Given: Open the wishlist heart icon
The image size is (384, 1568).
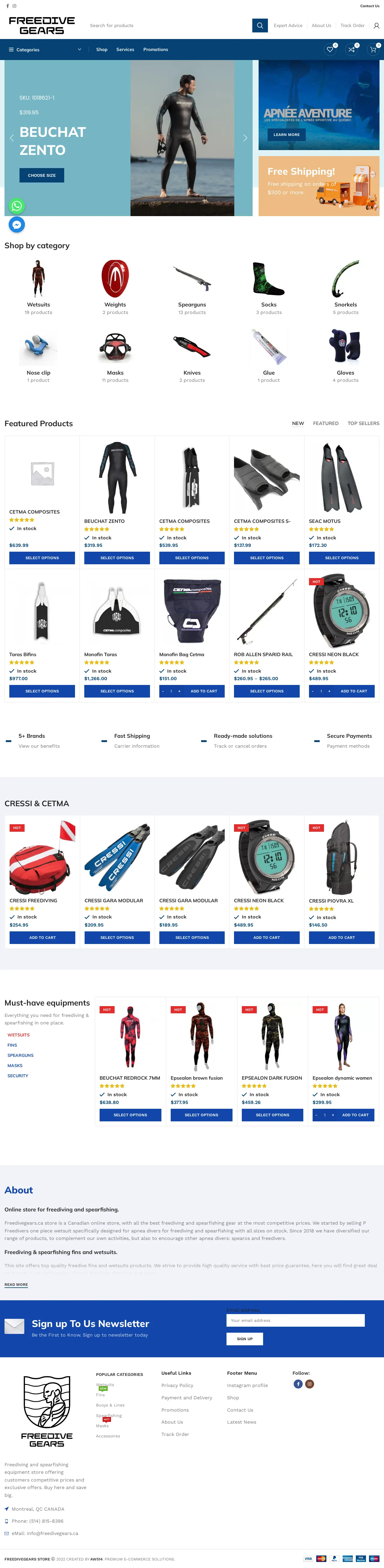Looking at the screenshot, I should coord(330,49).
